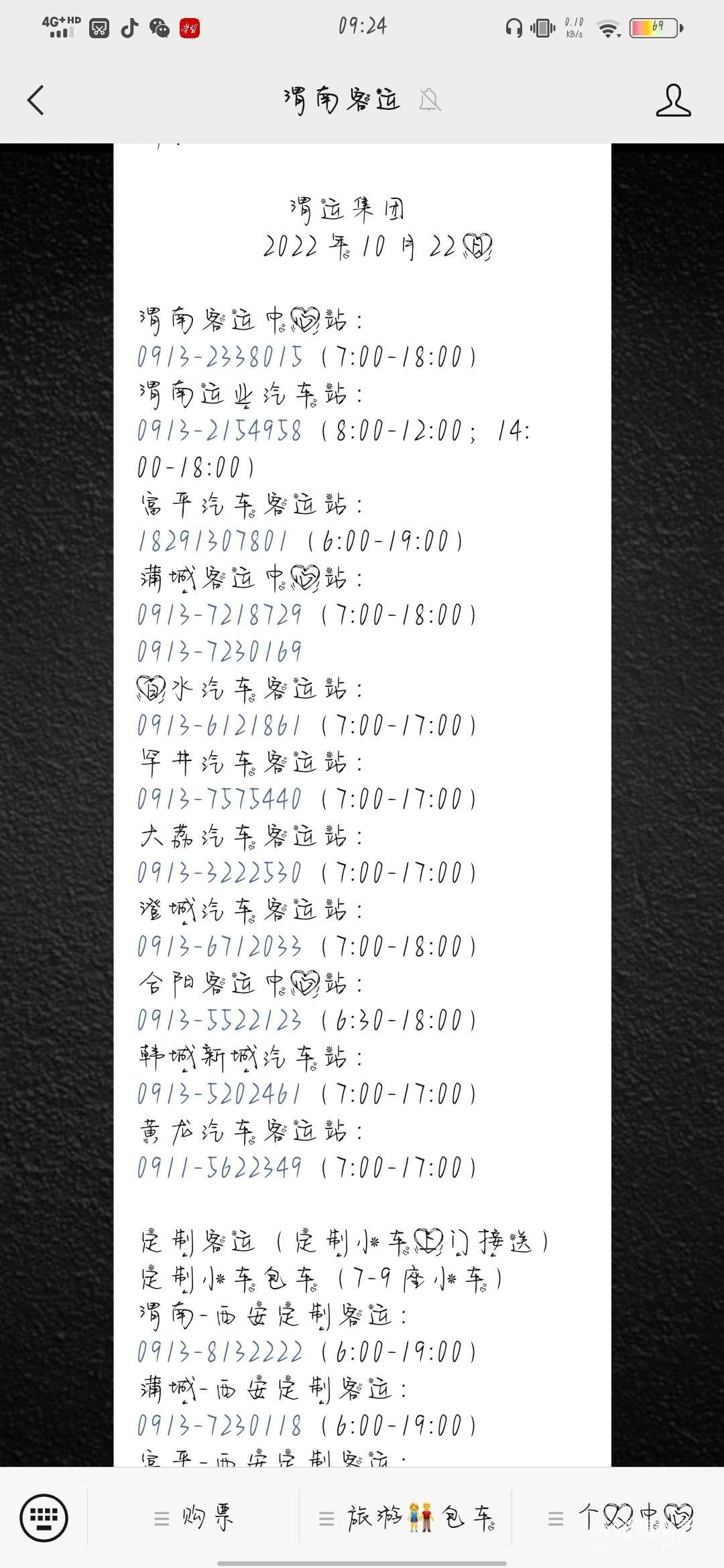This screenshot has width=724, height=1568.
Task: Call 罕井汽车客运站 at 0913-7575440
Action: coord(220,799)
